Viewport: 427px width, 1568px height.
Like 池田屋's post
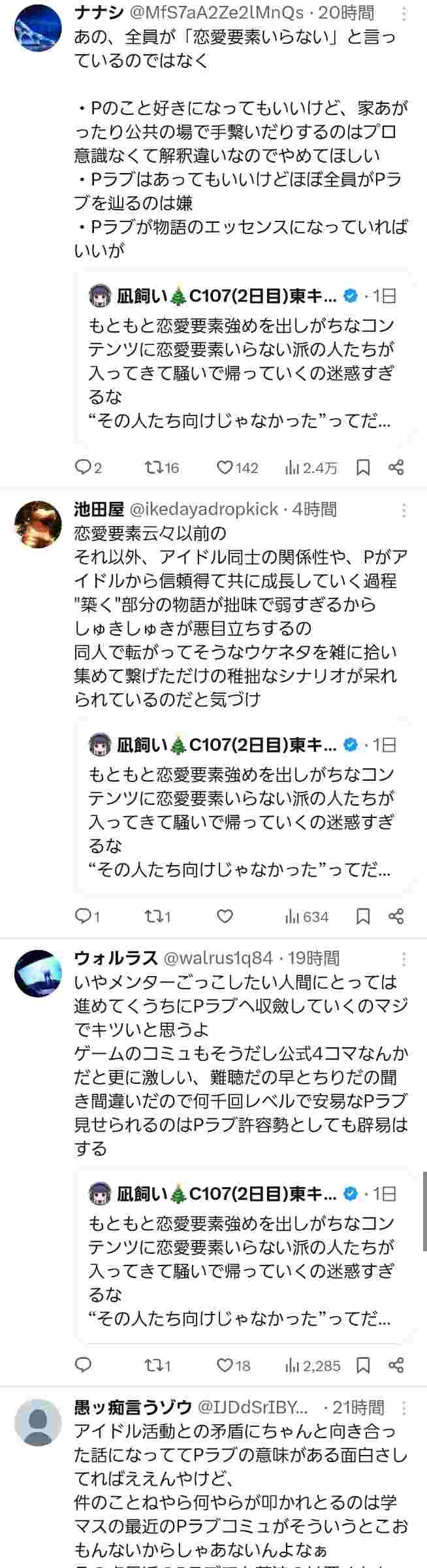coord(225,917)
